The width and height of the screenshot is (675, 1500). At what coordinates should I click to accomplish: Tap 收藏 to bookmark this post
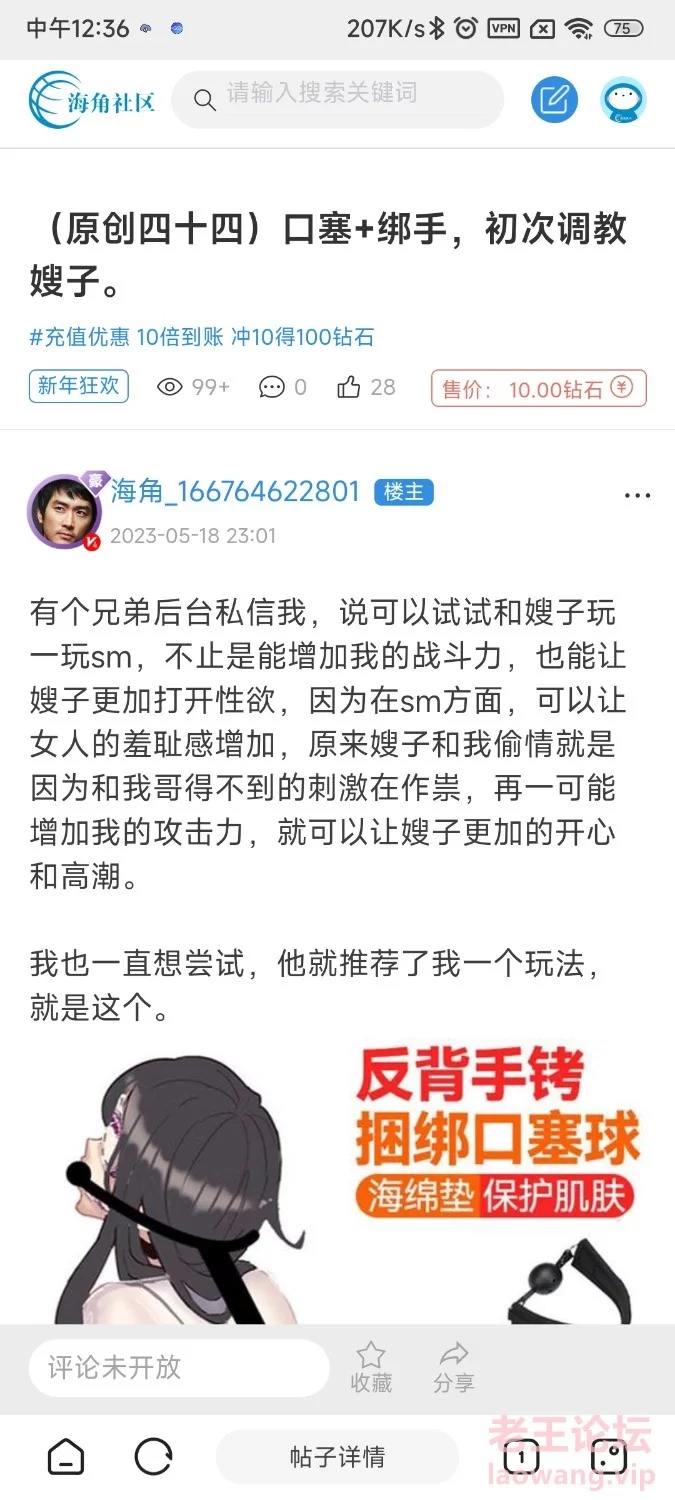click(371, 1367)
